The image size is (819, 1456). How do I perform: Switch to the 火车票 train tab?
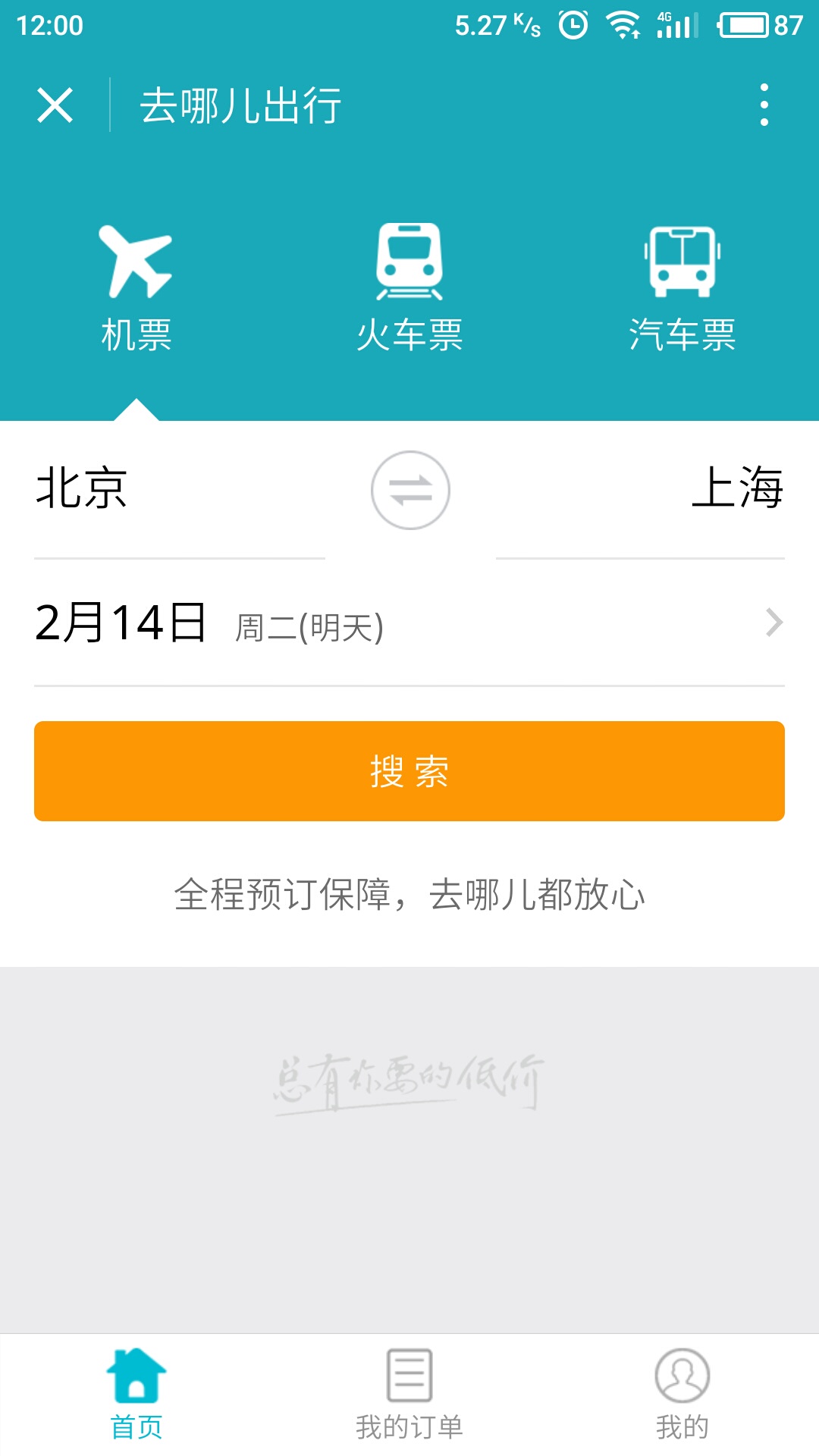[409, 288]
